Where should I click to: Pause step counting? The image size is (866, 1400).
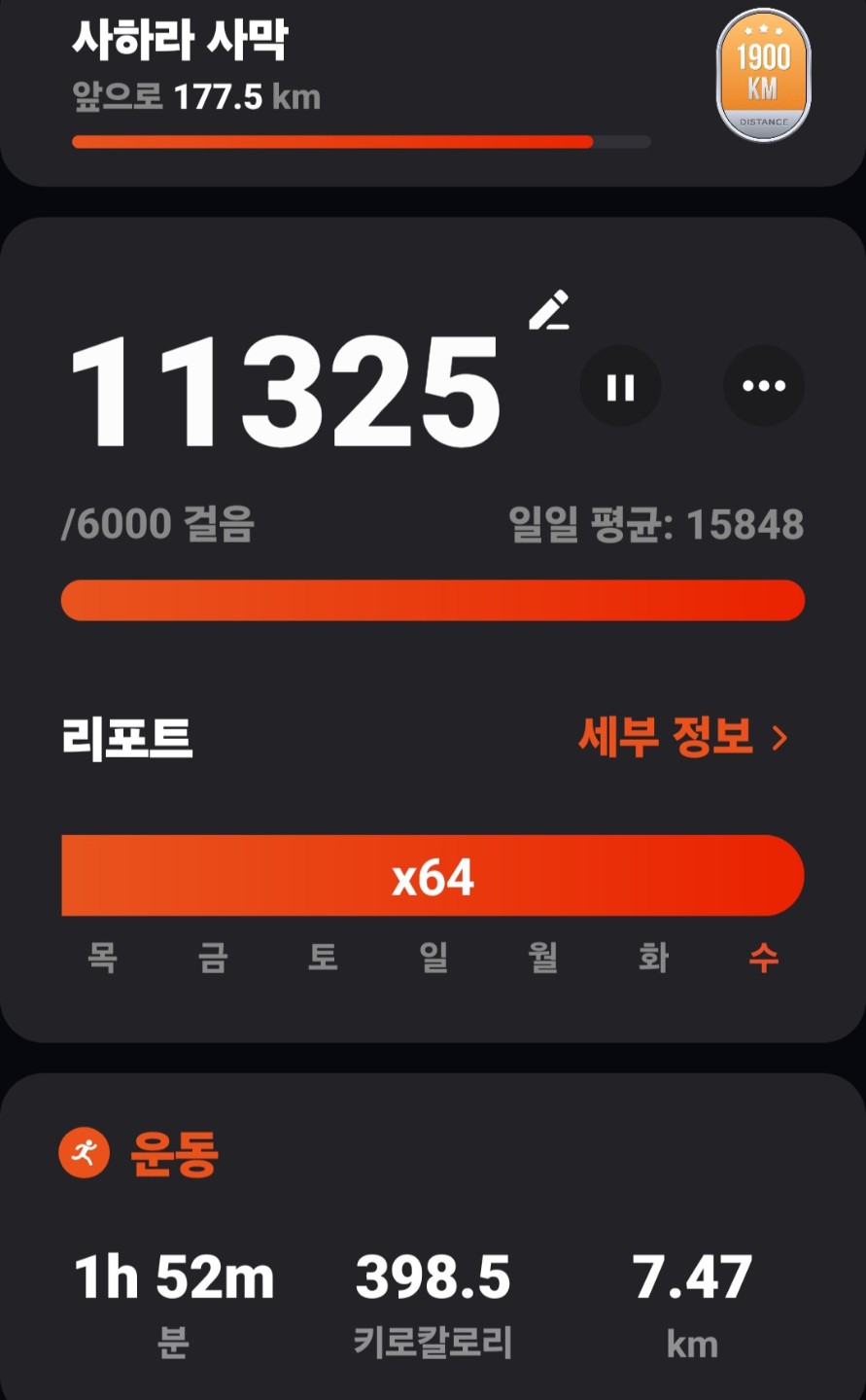click(x=620, y=387)
